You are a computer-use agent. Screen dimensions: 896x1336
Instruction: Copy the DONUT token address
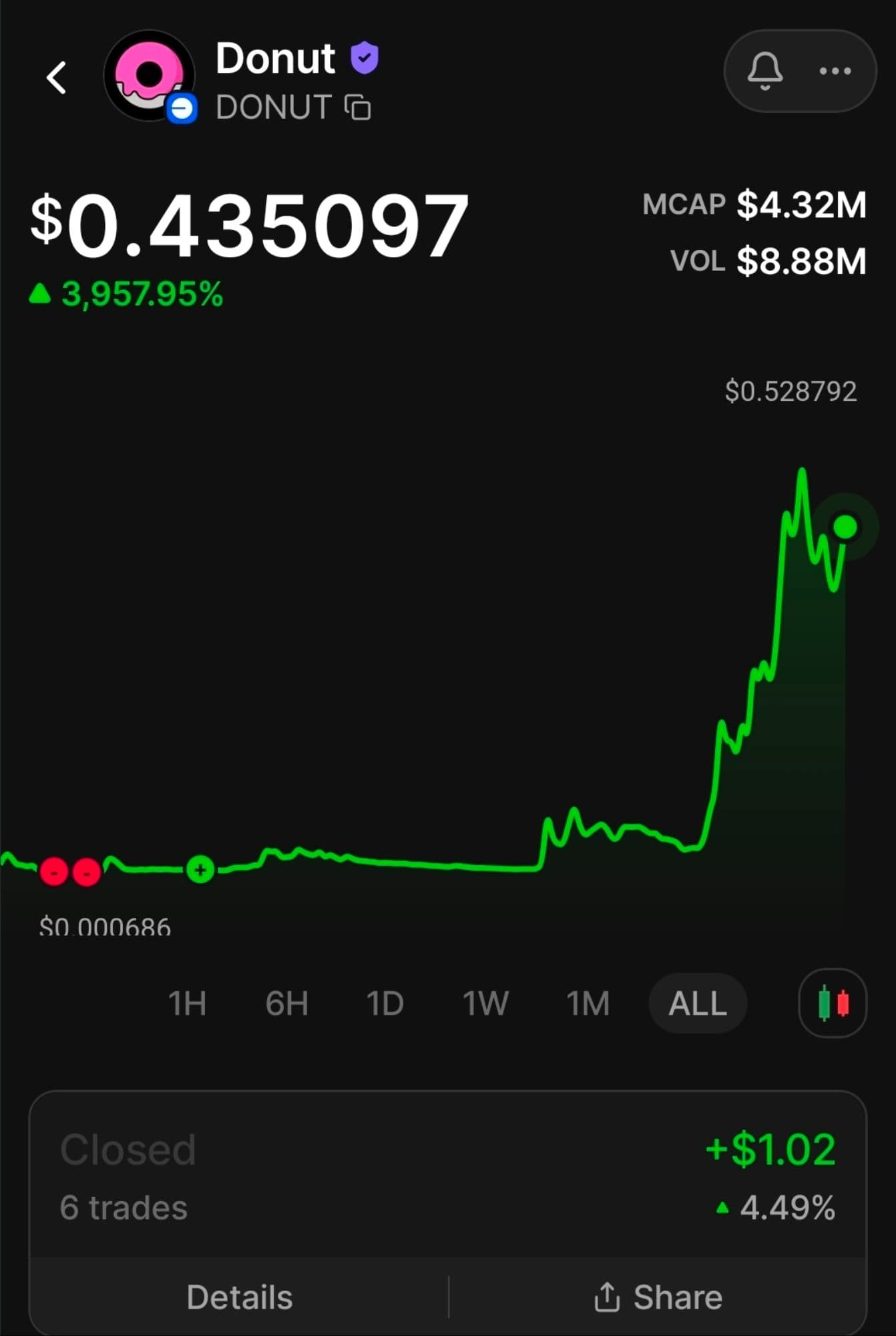click(358, 108)
